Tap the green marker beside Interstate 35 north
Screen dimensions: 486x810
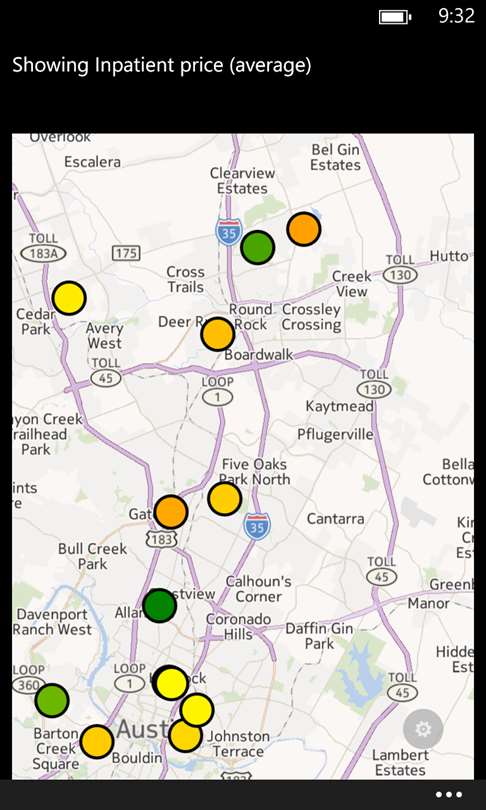(x=257, y=247)
